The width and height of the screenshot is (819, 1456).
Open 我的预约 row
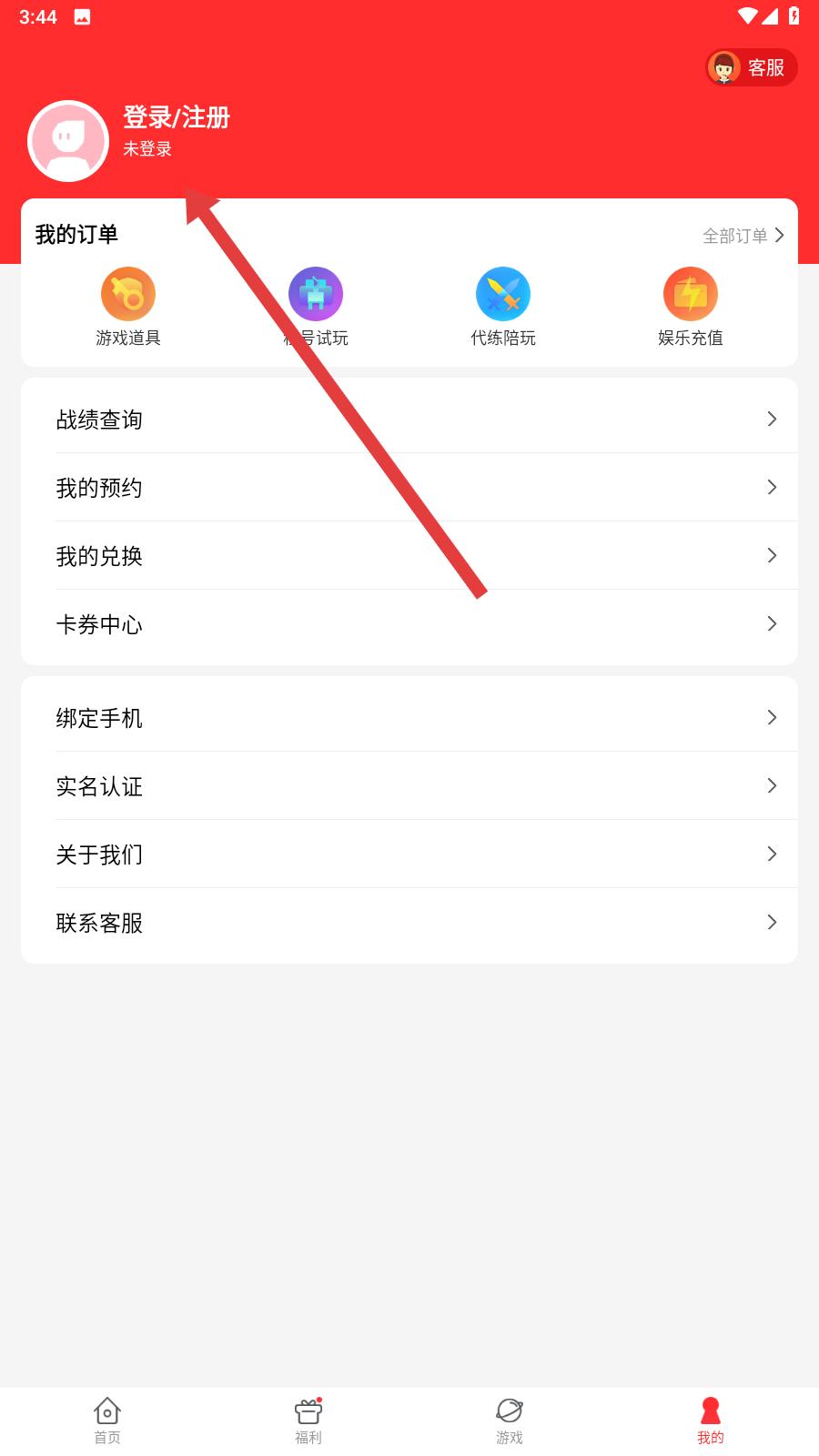point(409,488)
